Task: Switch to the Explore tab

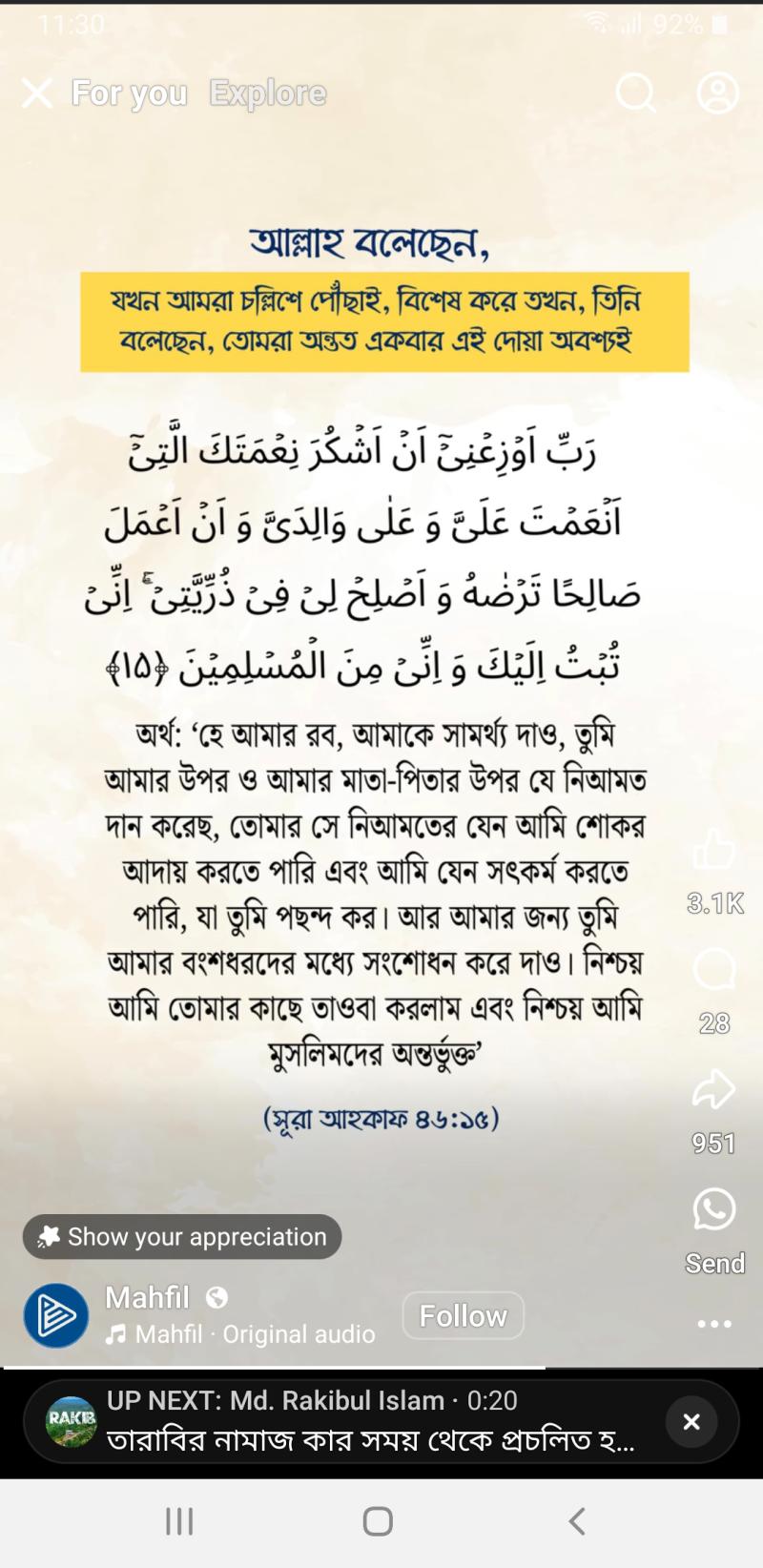Action: [x=268, y=93]
